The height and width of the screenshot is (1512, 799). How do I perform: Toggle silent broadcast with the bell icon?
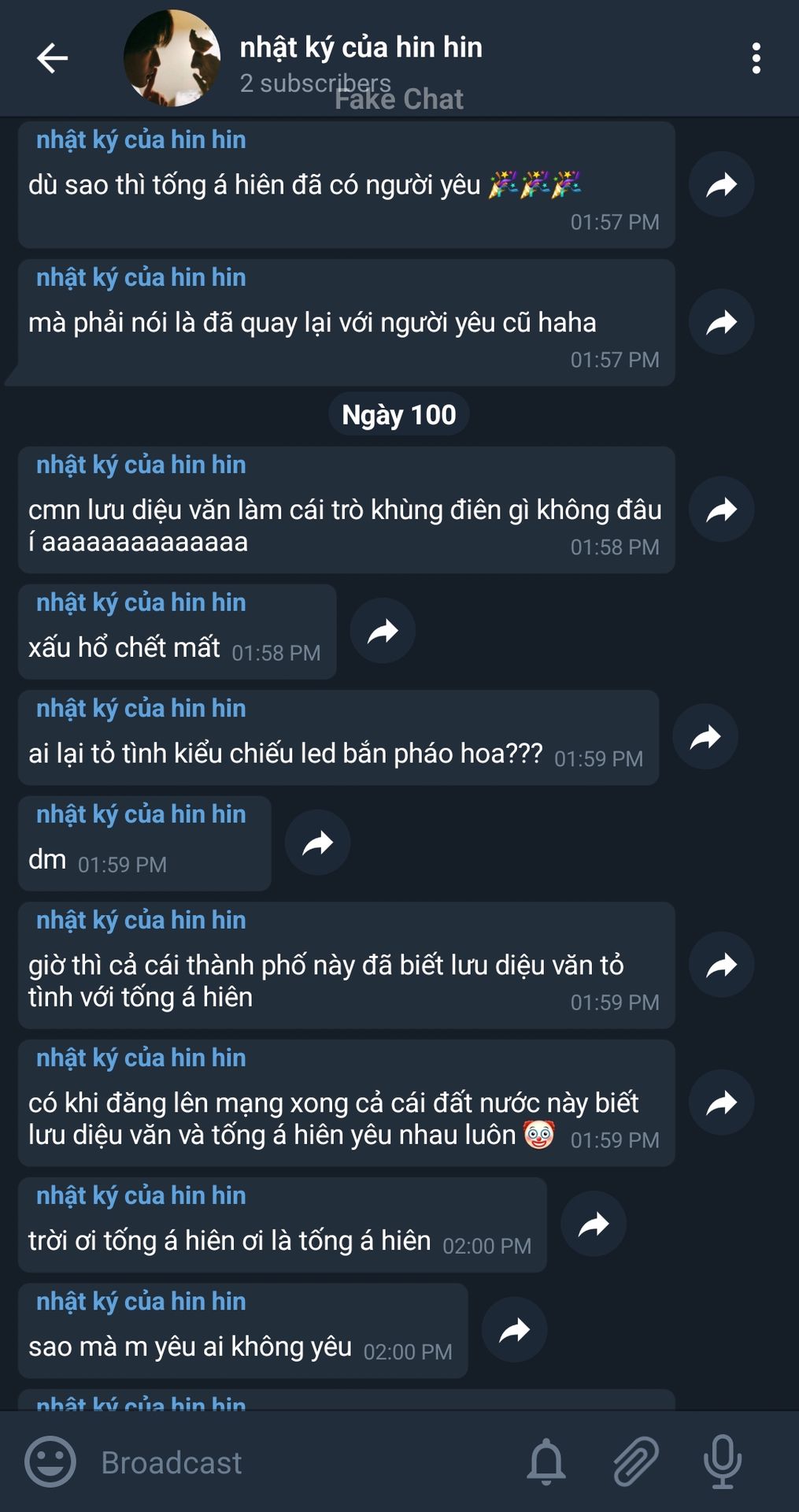coord(546,1462)
